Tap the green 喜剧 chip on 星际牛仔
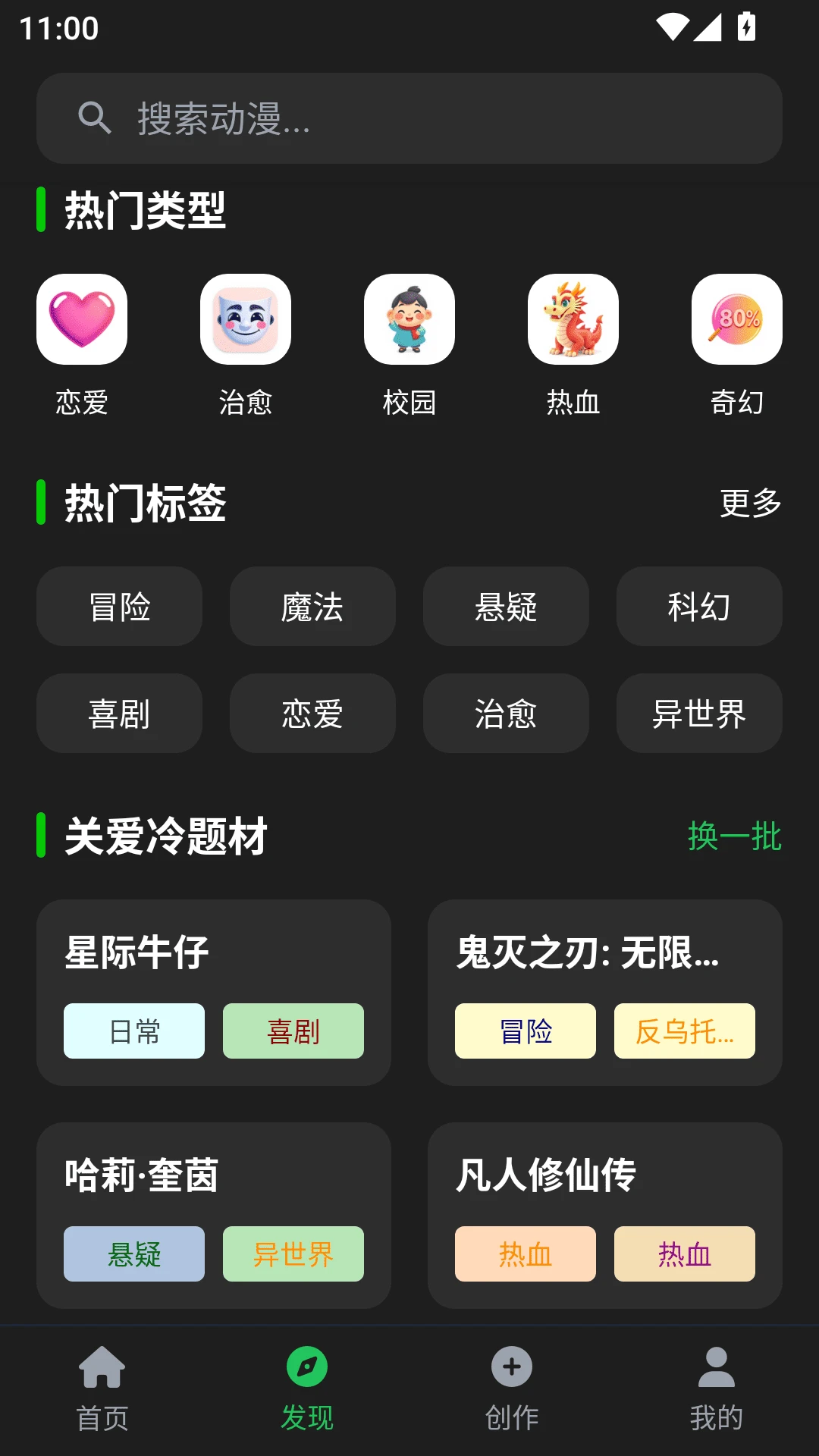The width and height of the screenshot is (819, 1456). [293, 1031]
